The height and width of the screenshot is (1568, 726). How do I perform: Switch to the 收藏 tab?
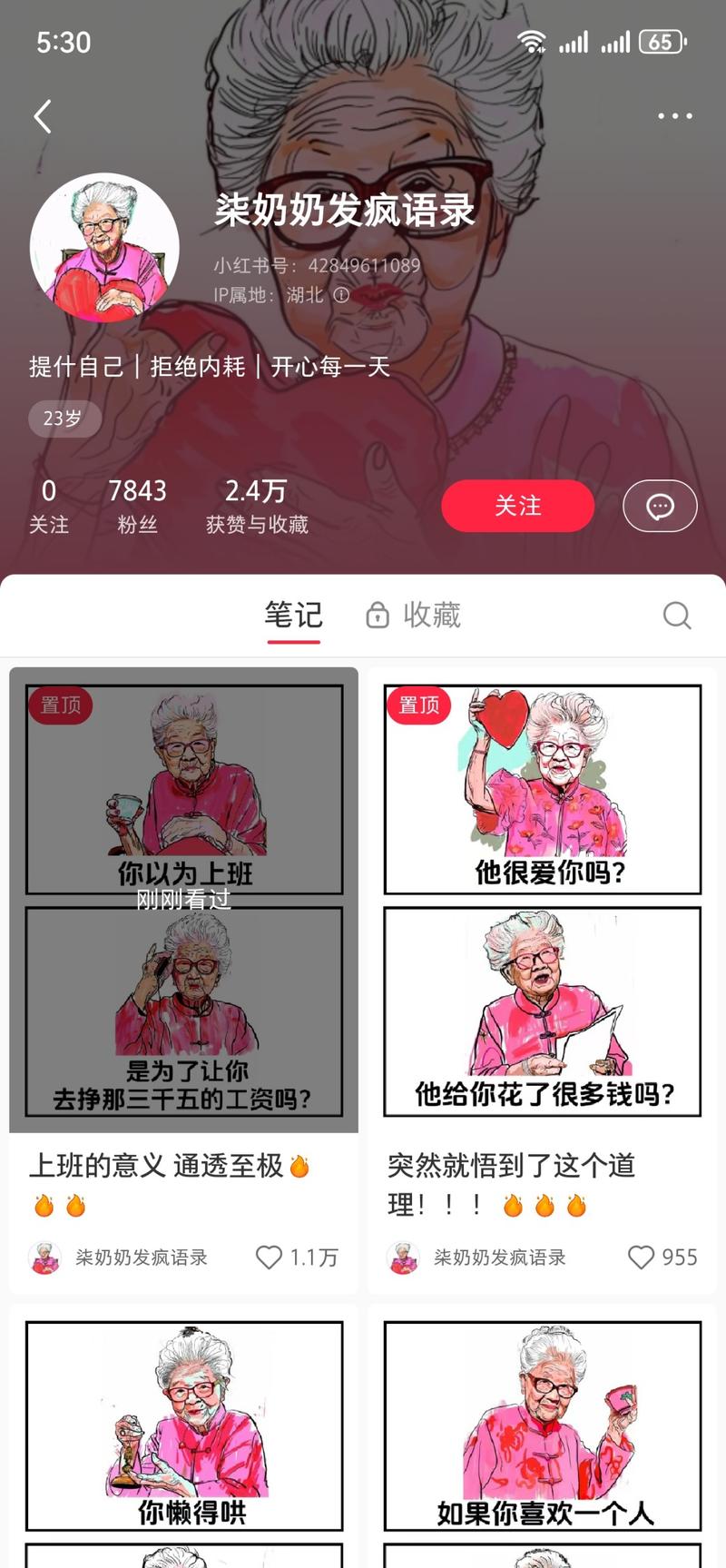click(414, 615)
